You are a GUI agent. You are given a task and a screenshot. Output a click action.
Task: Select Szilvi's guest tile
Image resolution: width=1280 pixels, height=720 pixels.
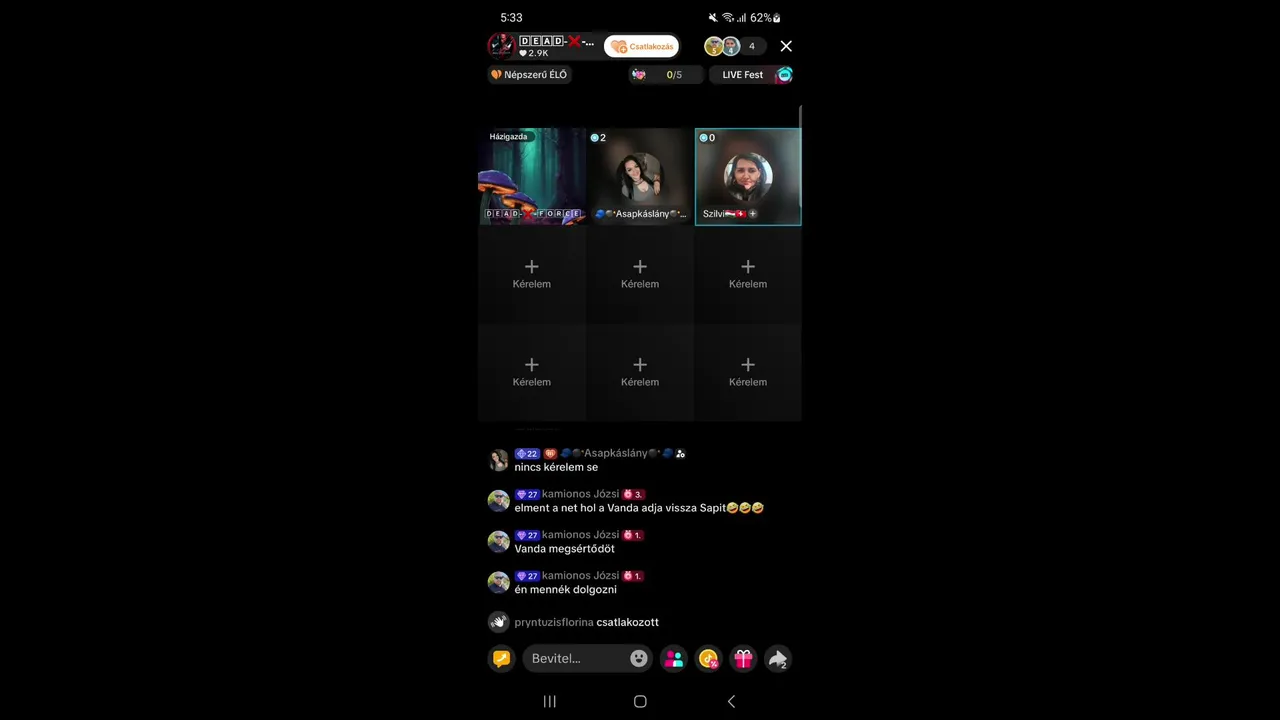pyautogui.click(x=748, y=177)
